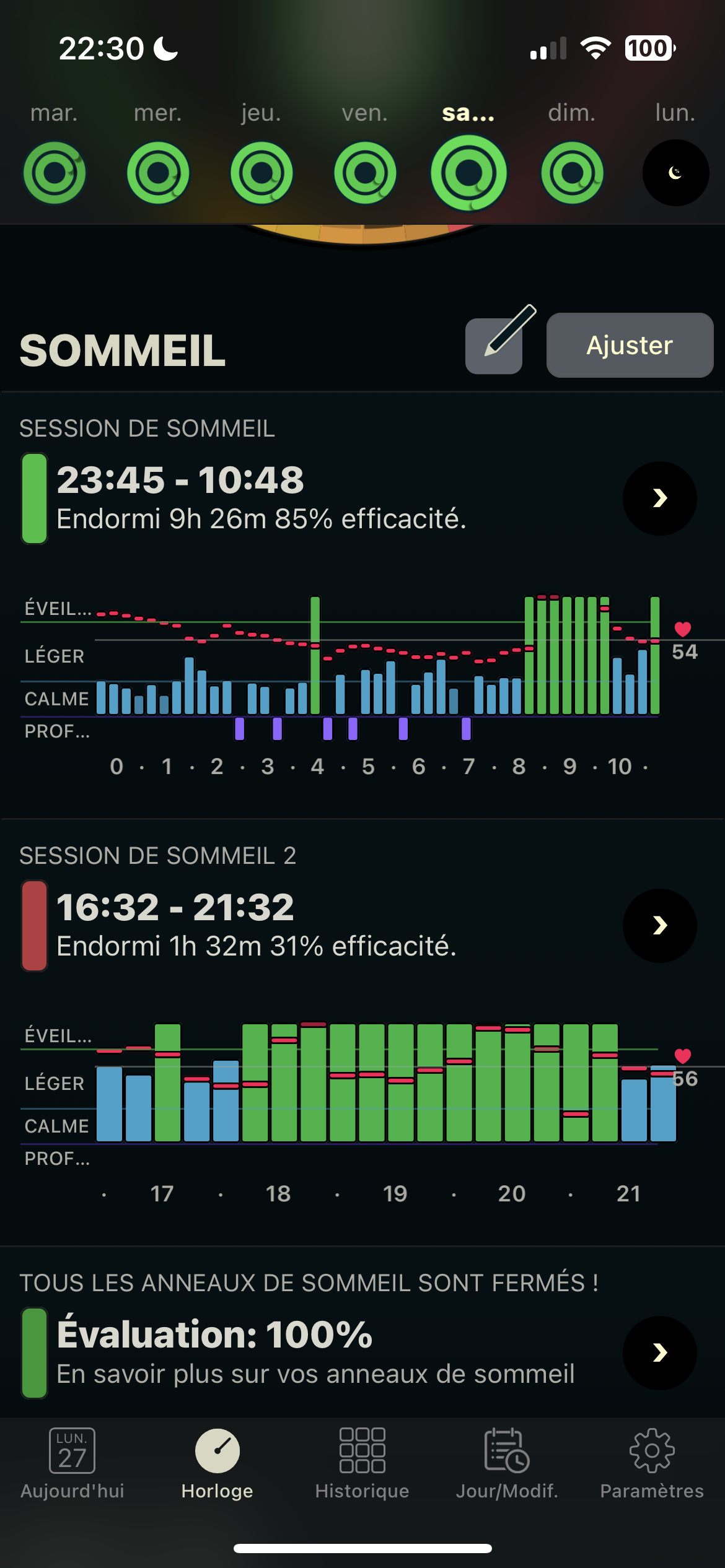Select the jeu. day ring
725x1568 pixels.
coord(261,173)
